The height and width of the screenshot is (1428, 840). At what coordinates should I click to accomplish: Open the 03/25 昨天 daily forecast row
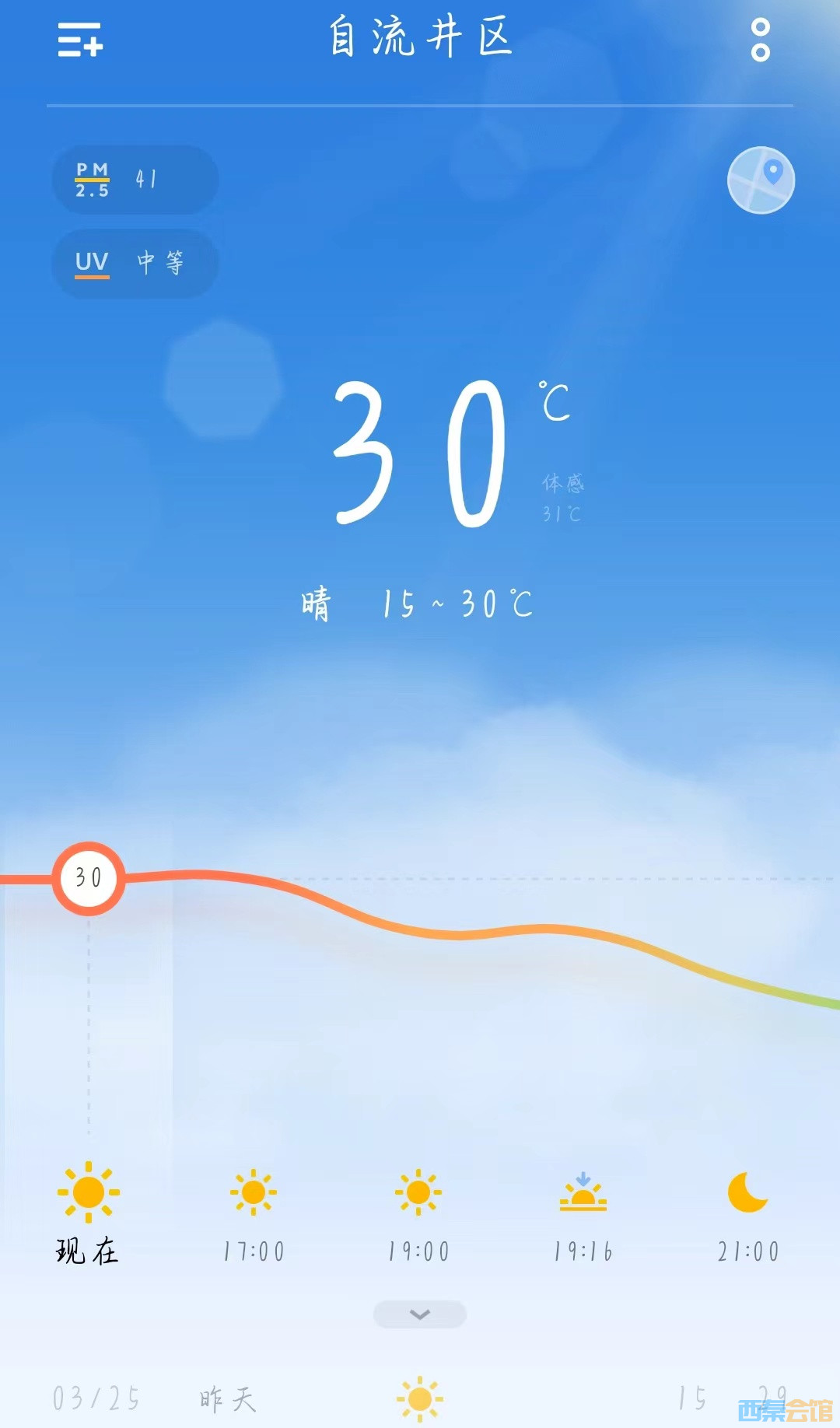click(420, 1398)
